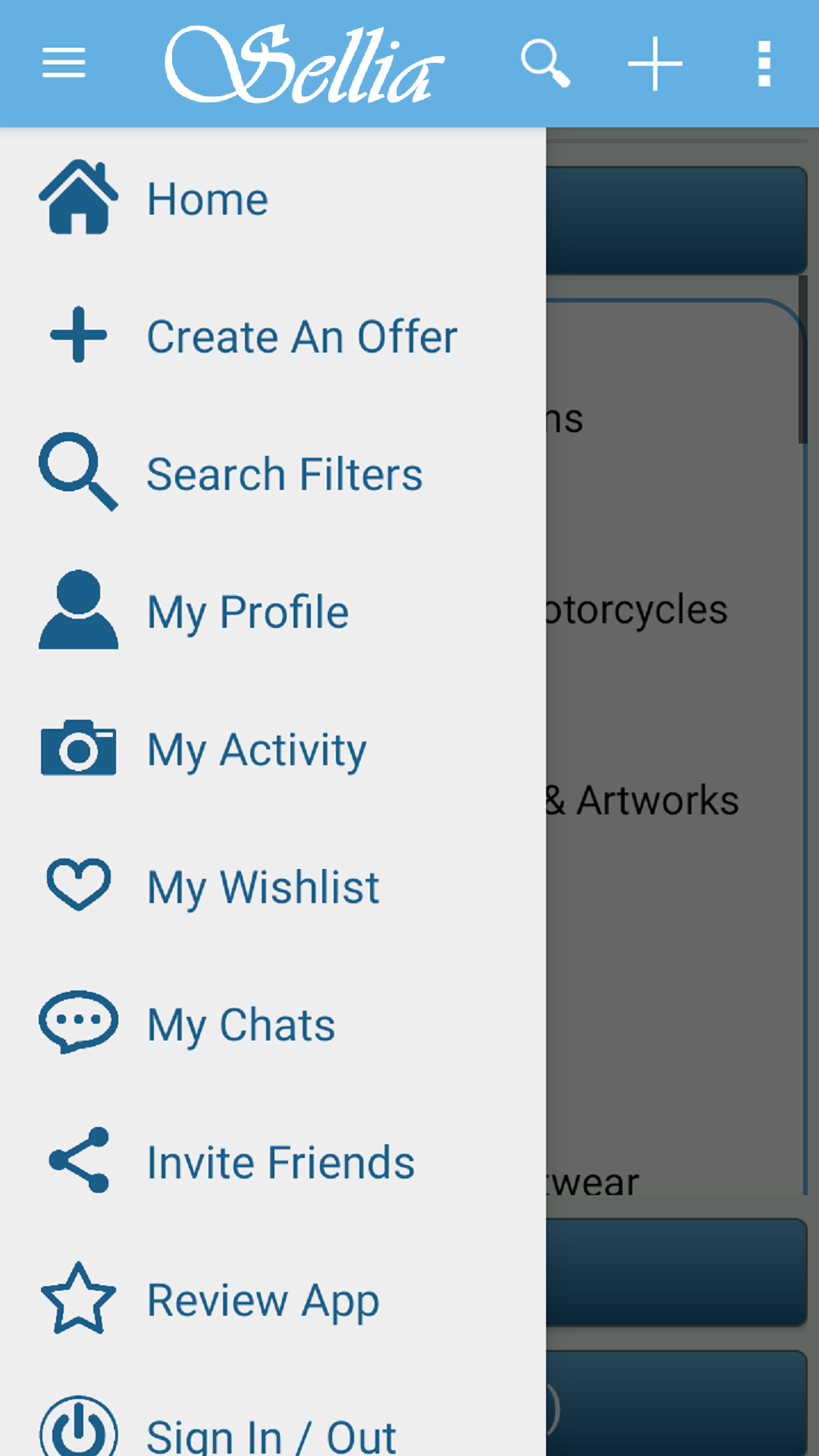Close the navigation drawer via hamburger icon
Screen dimensions: 819x1456
pyautogui.click(x=64, y=63)
